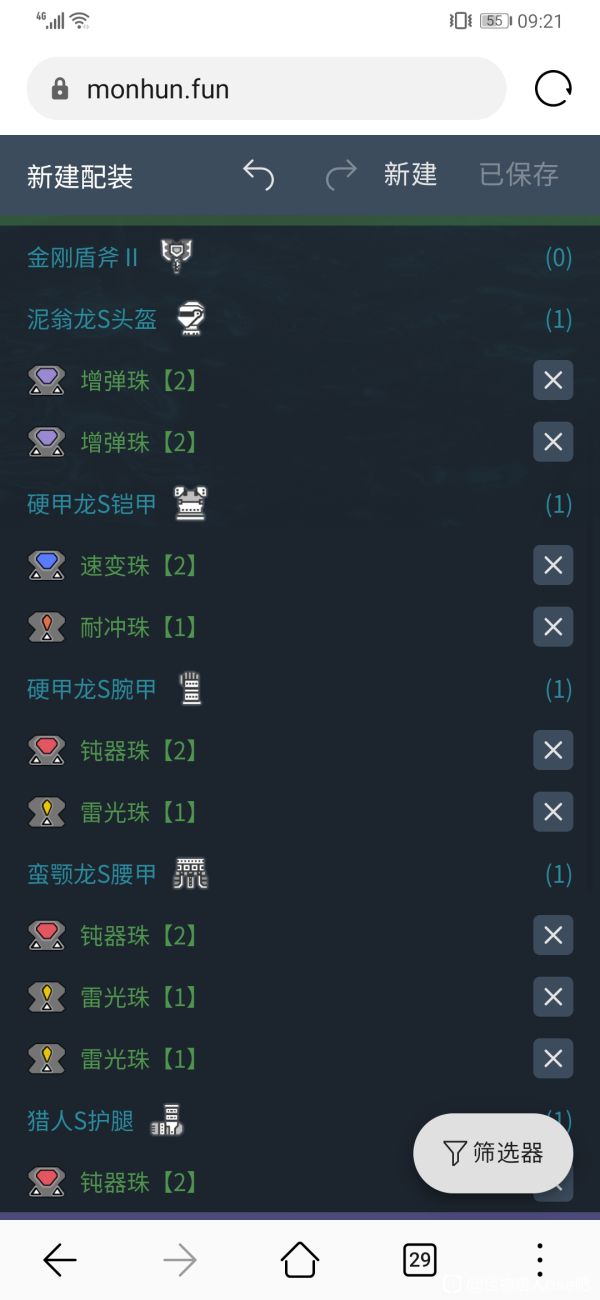Remove the 耐冲珠【1】 decoration
600x1300 pixels.
[552, 627]
